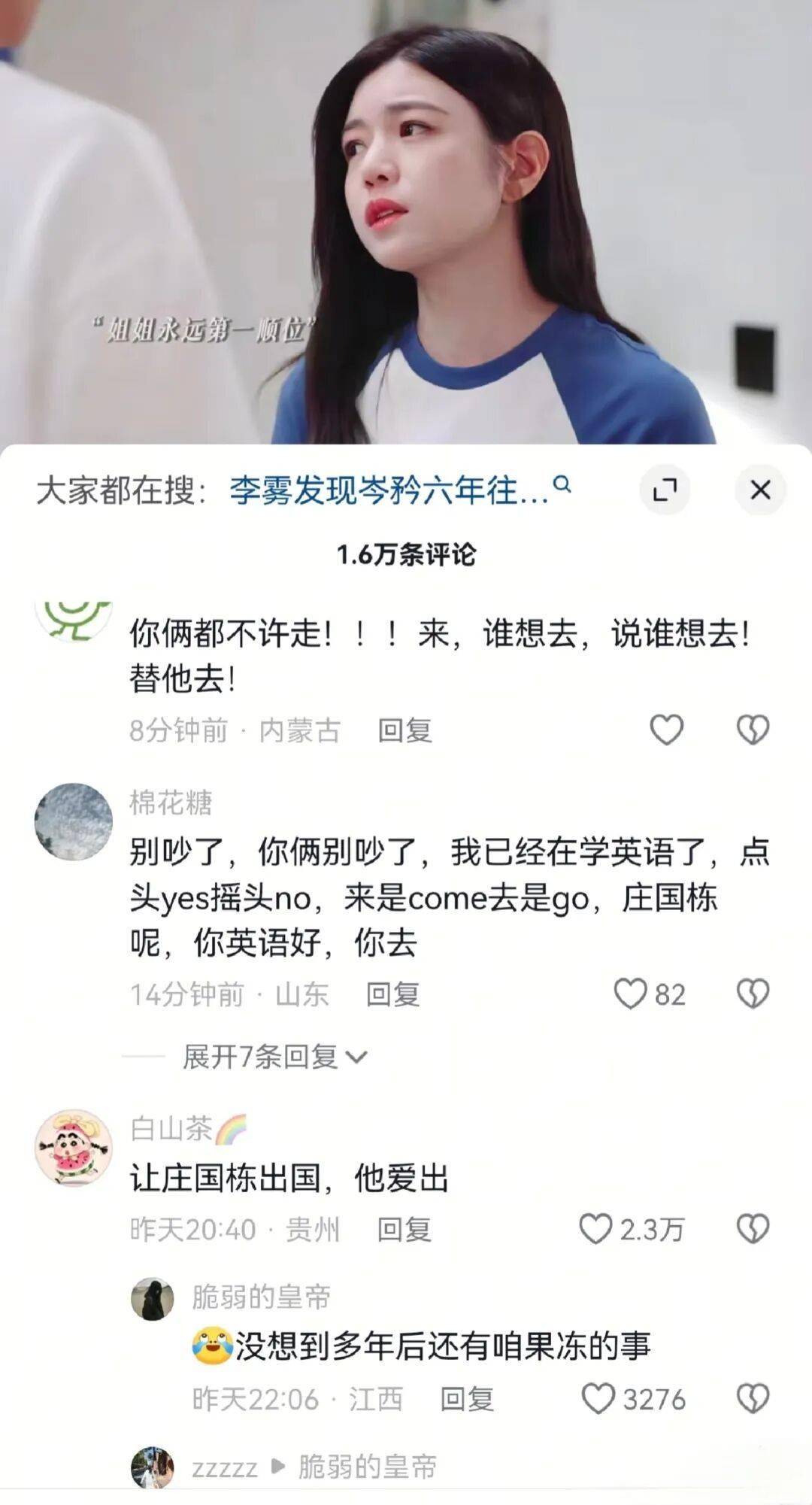Screen dimensions: 812x1505
Task: Open 脆弱的皇帝's profile avatar
Action: (153, 1298)
